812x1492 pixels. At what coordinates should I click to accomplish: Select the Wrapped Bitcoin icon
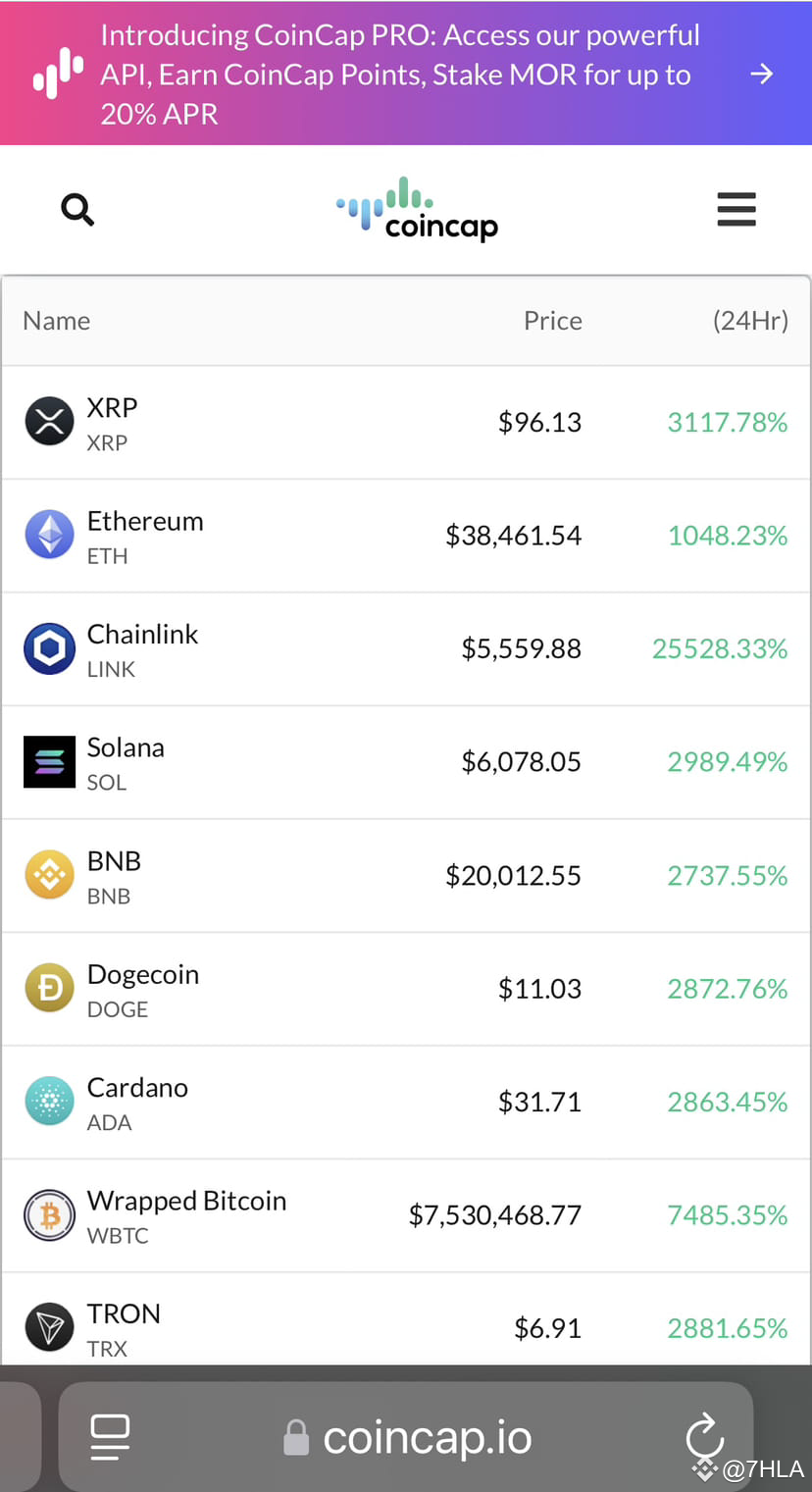[x=49, y=1214]
